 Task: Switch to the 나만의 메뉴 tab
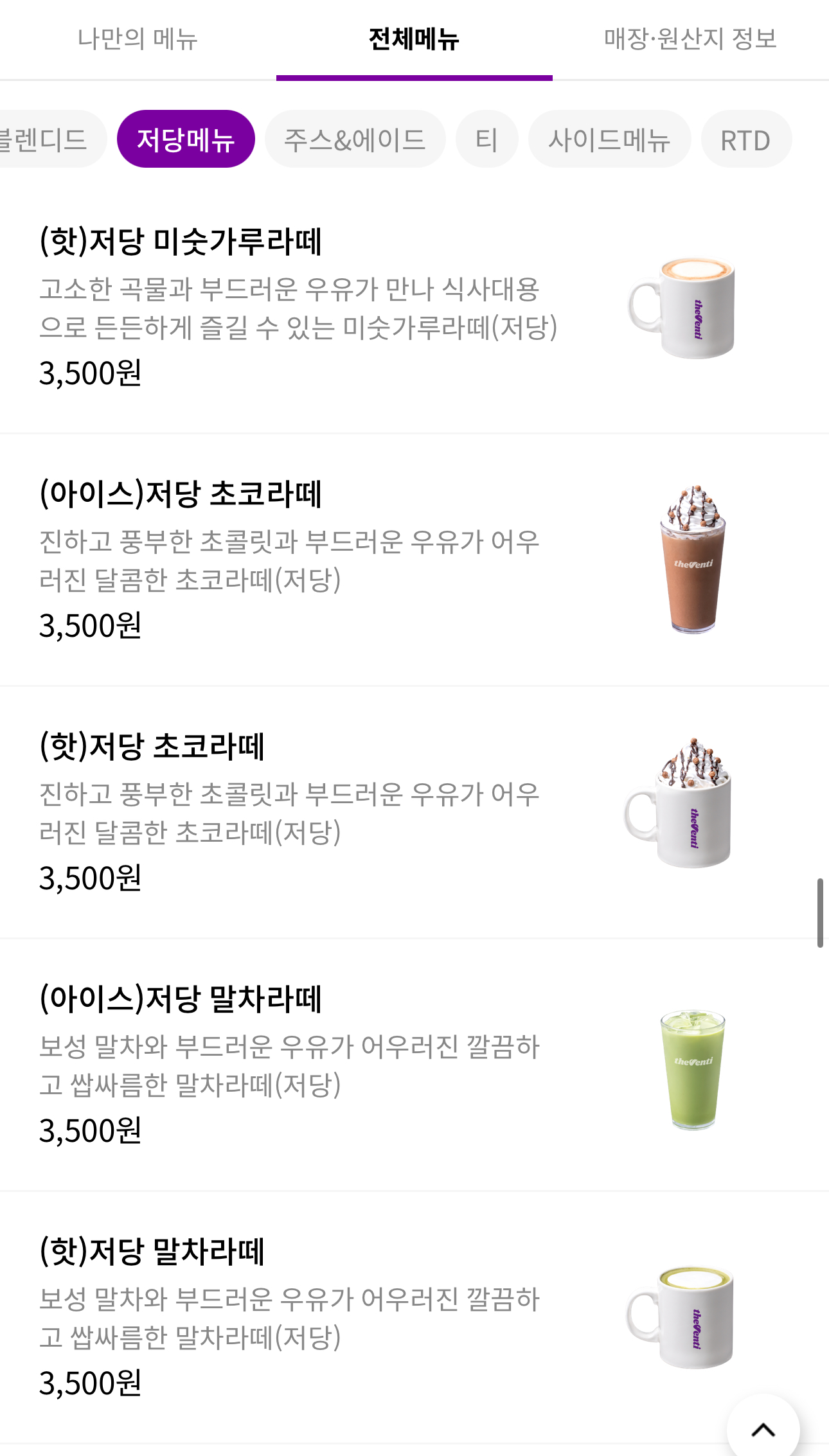138,39
